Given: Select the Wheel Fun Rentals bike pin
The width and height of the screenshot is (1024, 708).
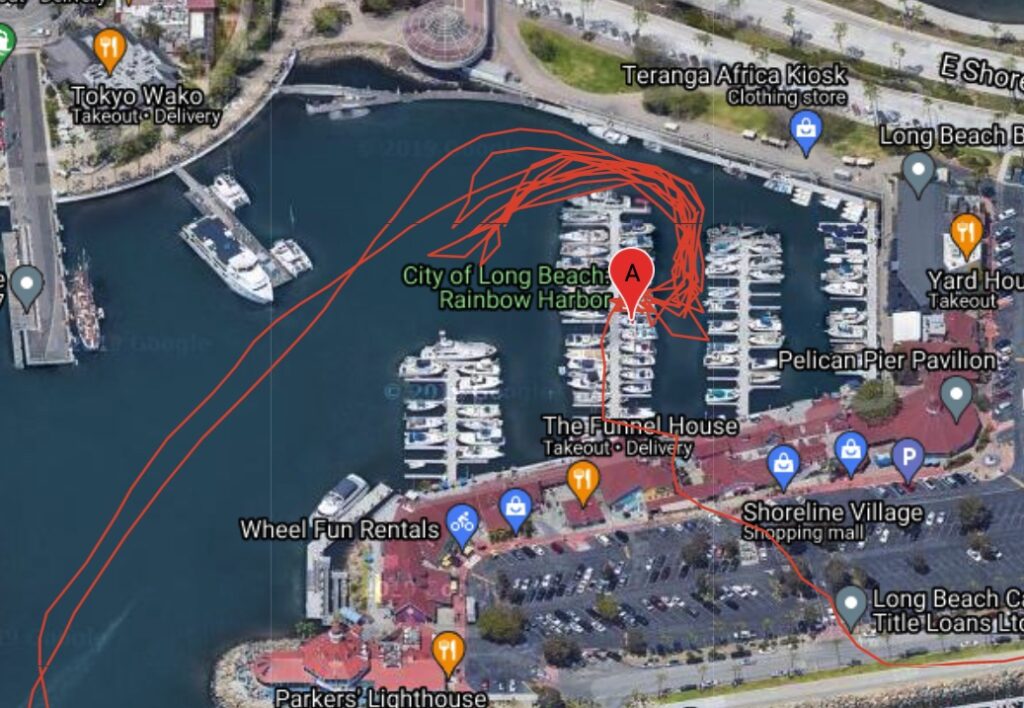Looking at the screenshot, I should [461, 522].
